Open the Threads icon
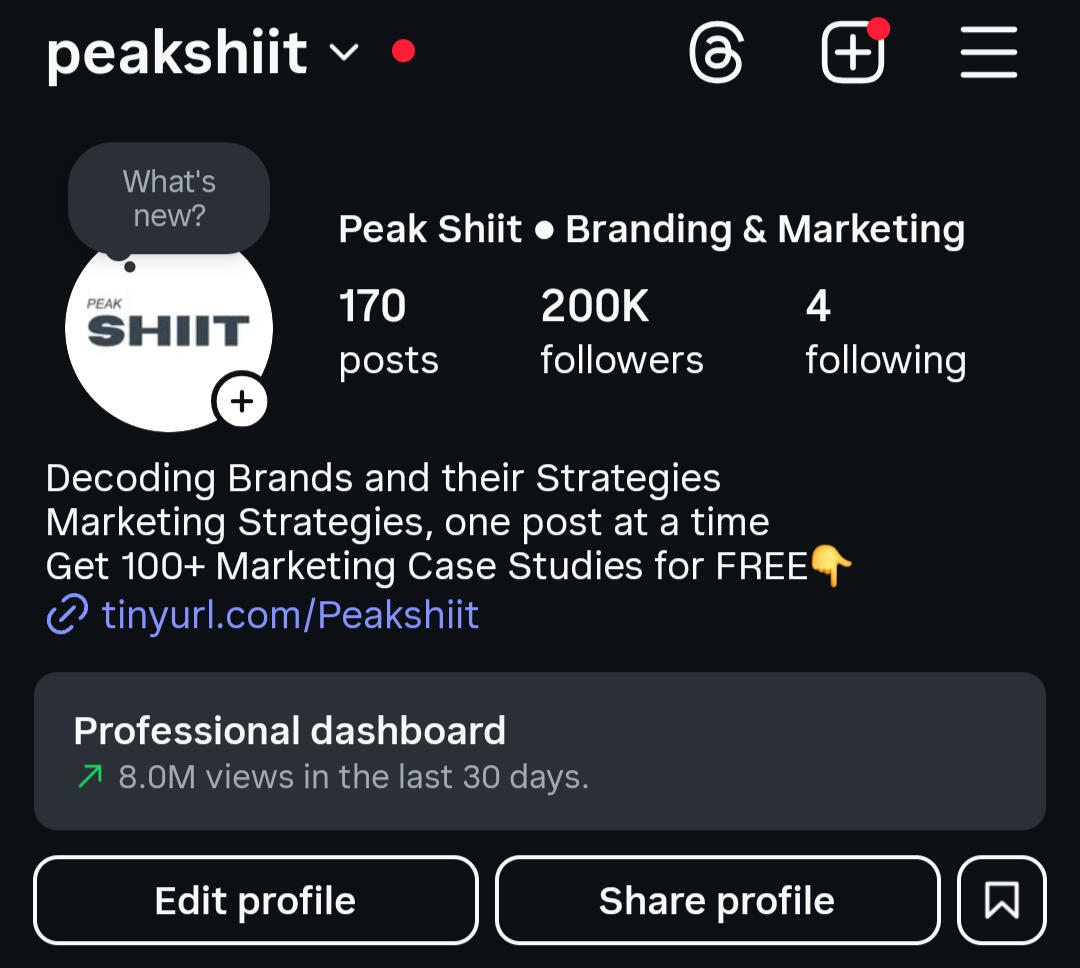 pos(716,53)
